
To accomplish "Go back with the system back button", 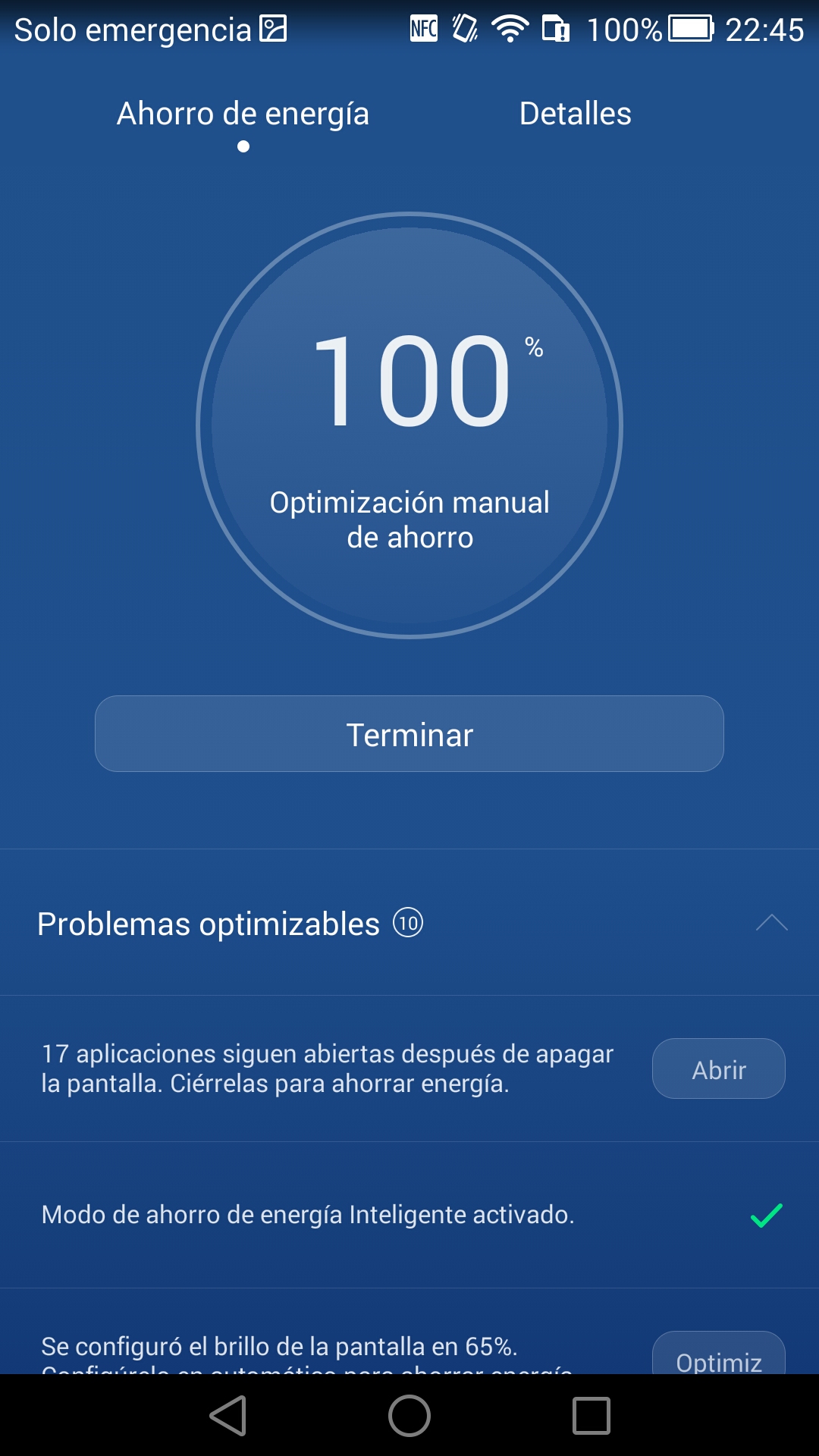I will click(228, 1416).
